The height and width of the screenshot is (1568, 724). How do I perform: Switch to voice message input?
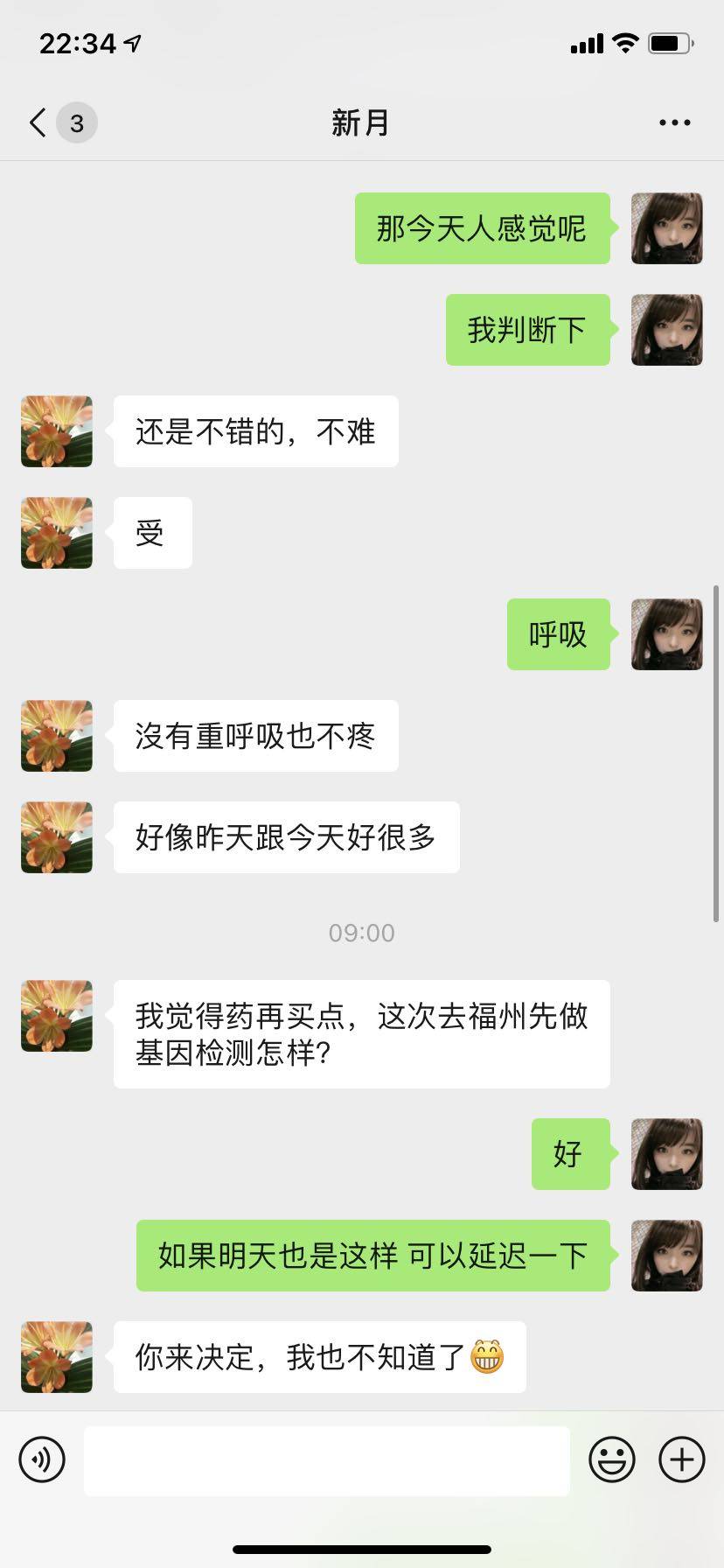[x=42, y=1459]
